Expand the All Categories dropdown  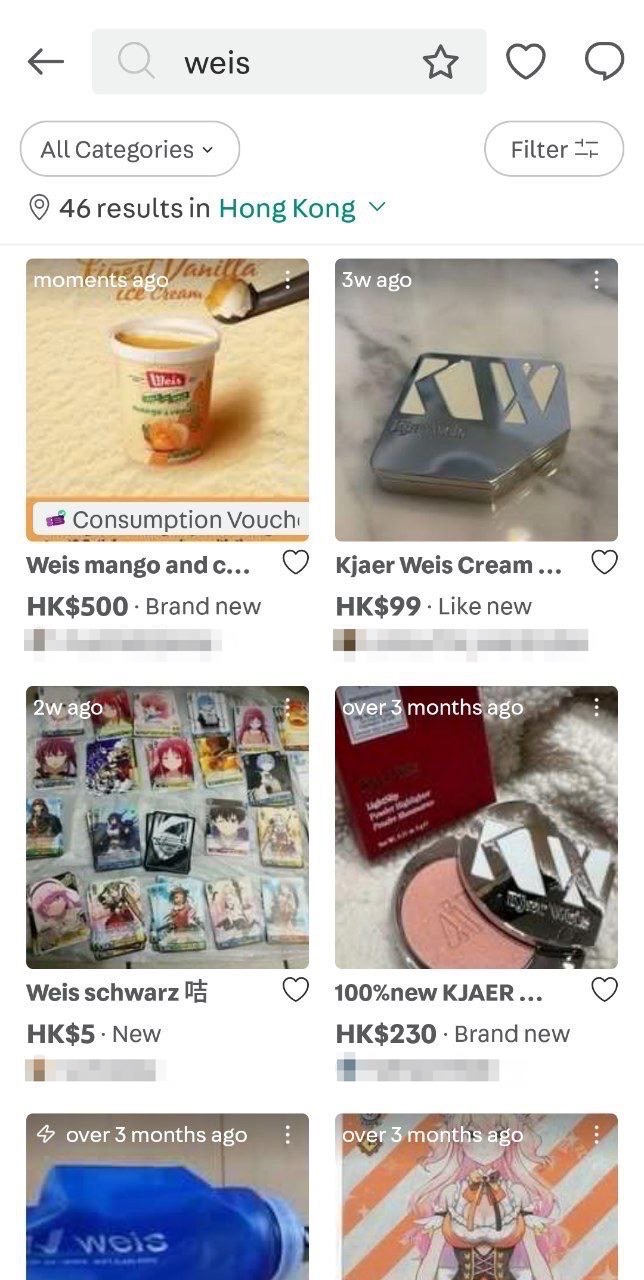point(130,149)
